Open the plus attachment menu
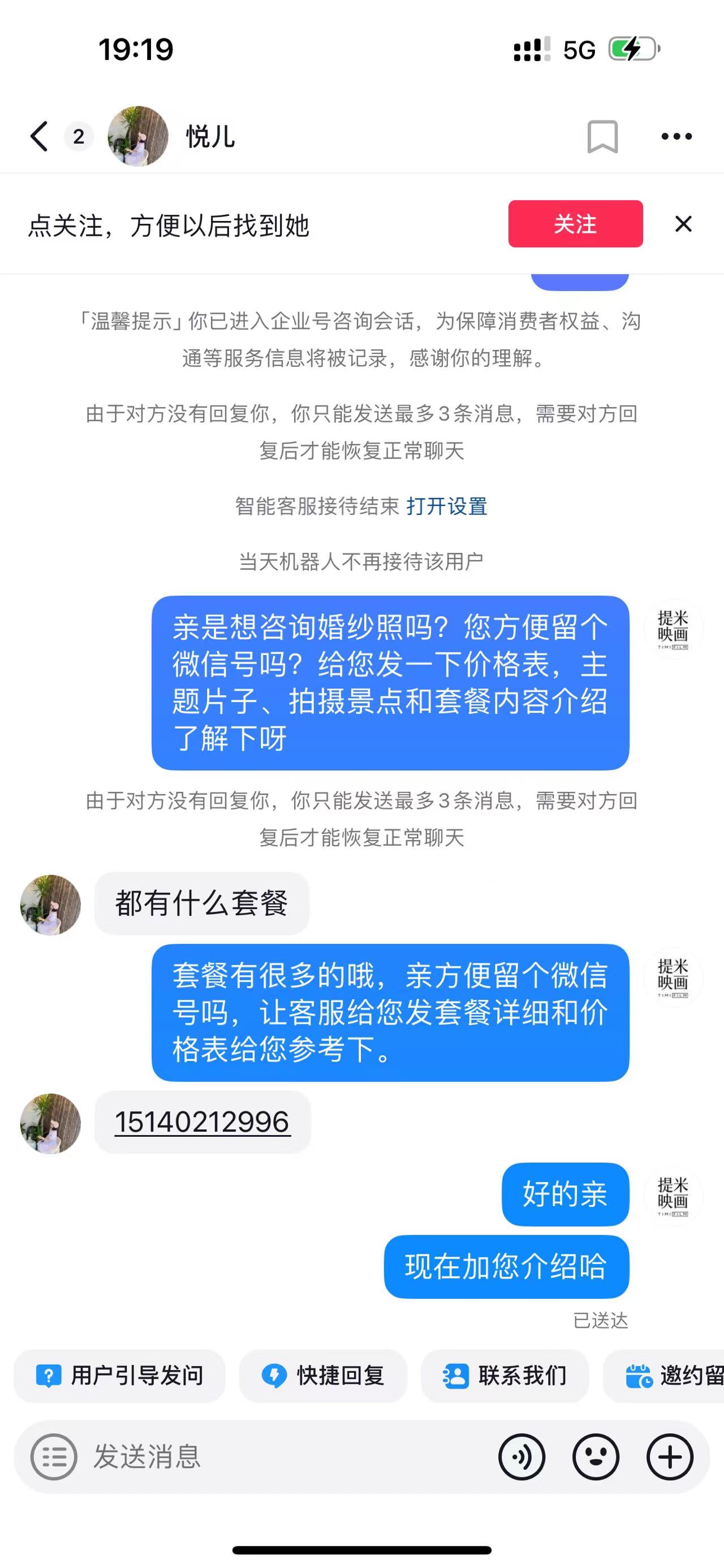This screenshot has height=1568, width=724. [x=670, y=1457]
